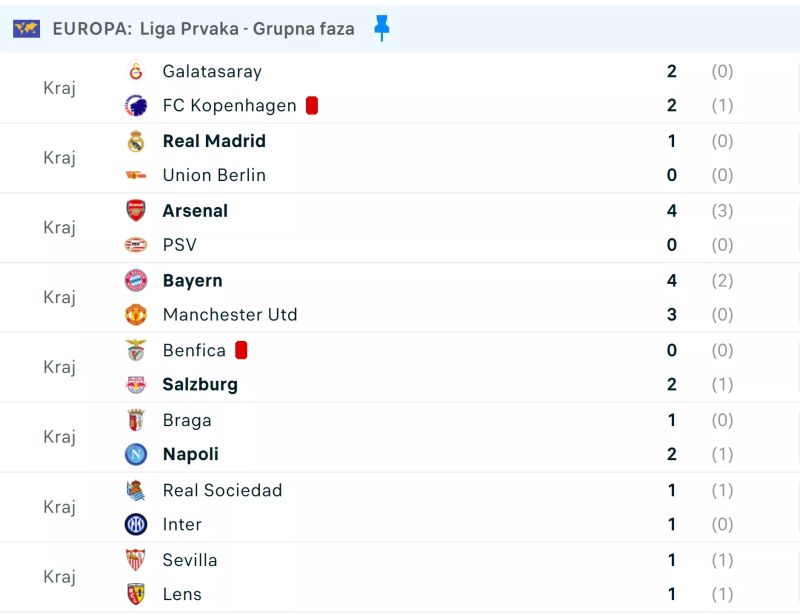Open Bayern vs Manchester Utd match
Viewport: 800px width, 615px height.
400,298
